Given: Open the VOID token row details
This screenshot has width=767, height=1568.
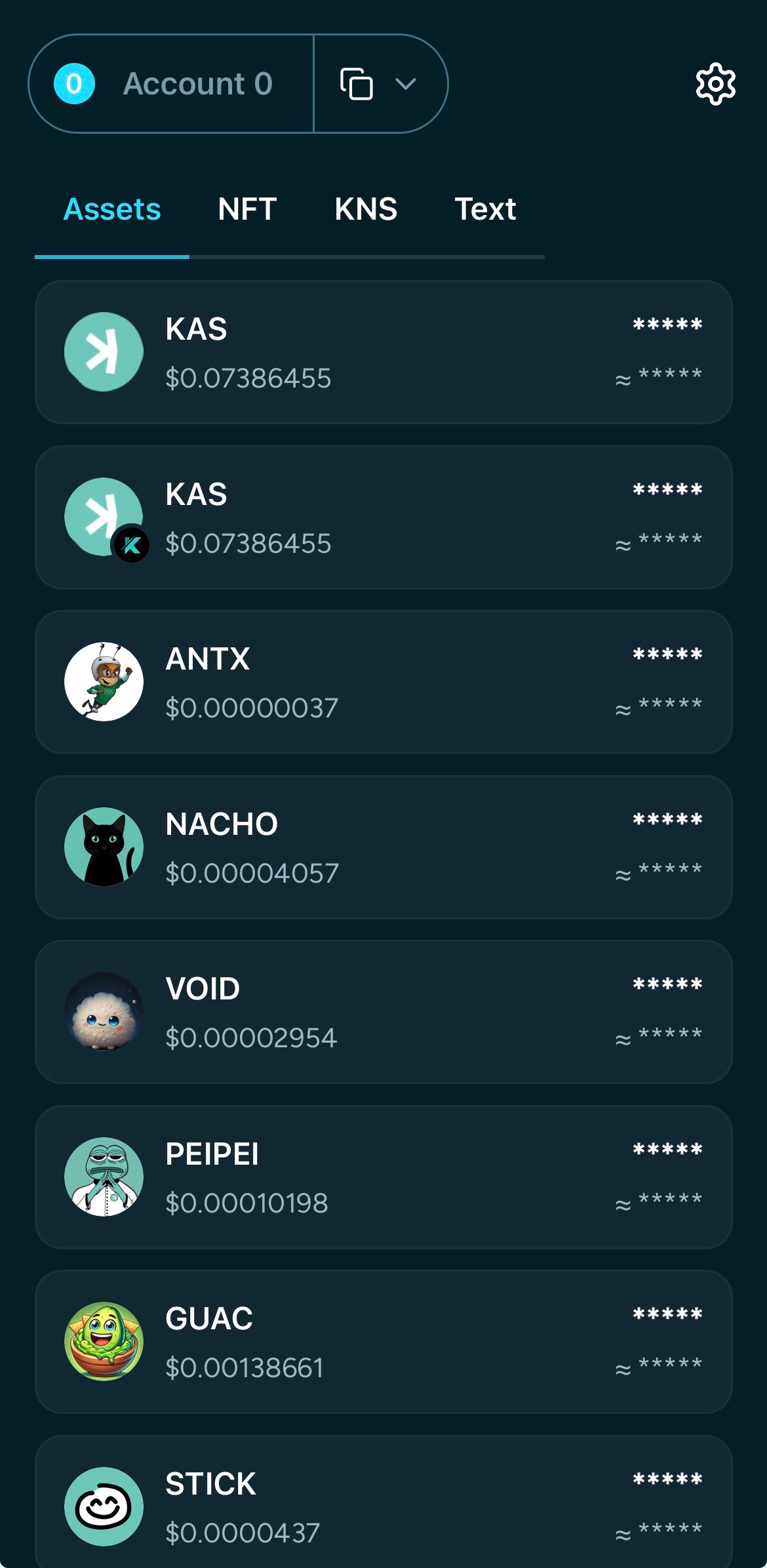Looking at the screenshot, I should 383,1011.
